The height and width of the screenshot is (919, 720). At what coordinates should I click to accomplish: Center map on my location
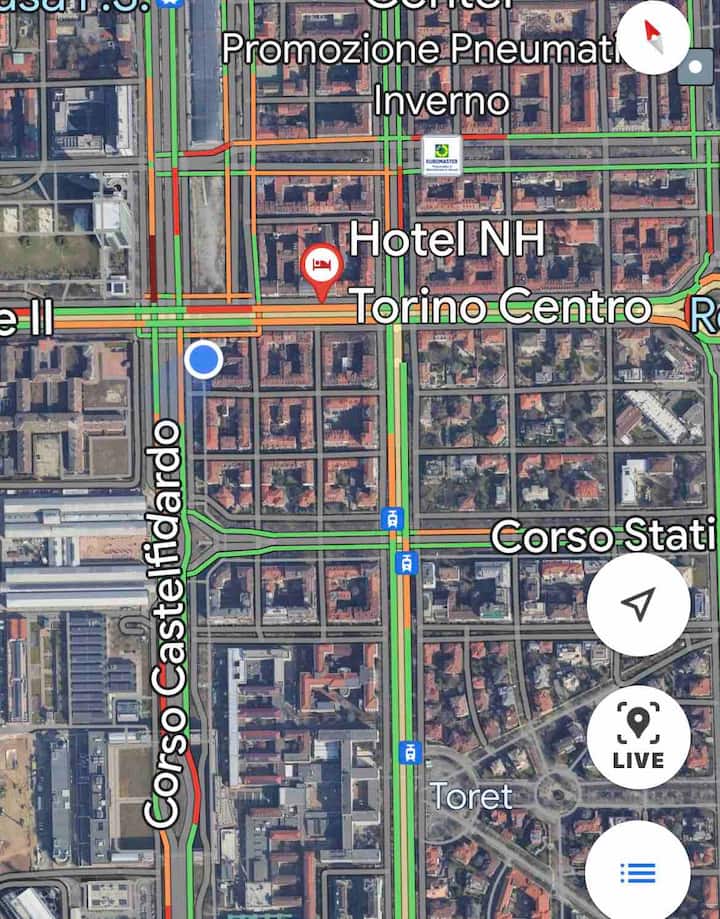(x=638, y=604)
